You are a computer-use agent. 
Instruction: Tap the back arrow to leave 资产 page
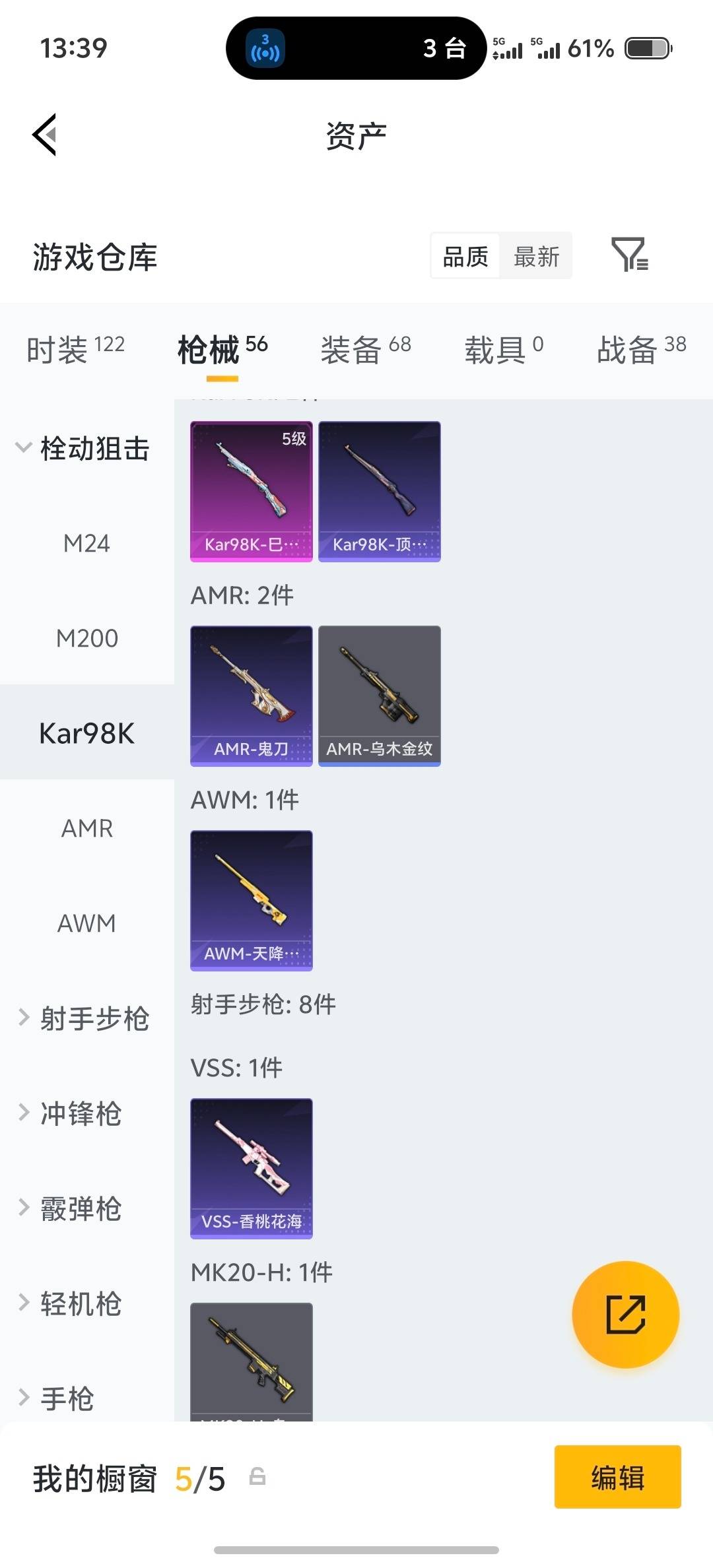tap(44, 135)
